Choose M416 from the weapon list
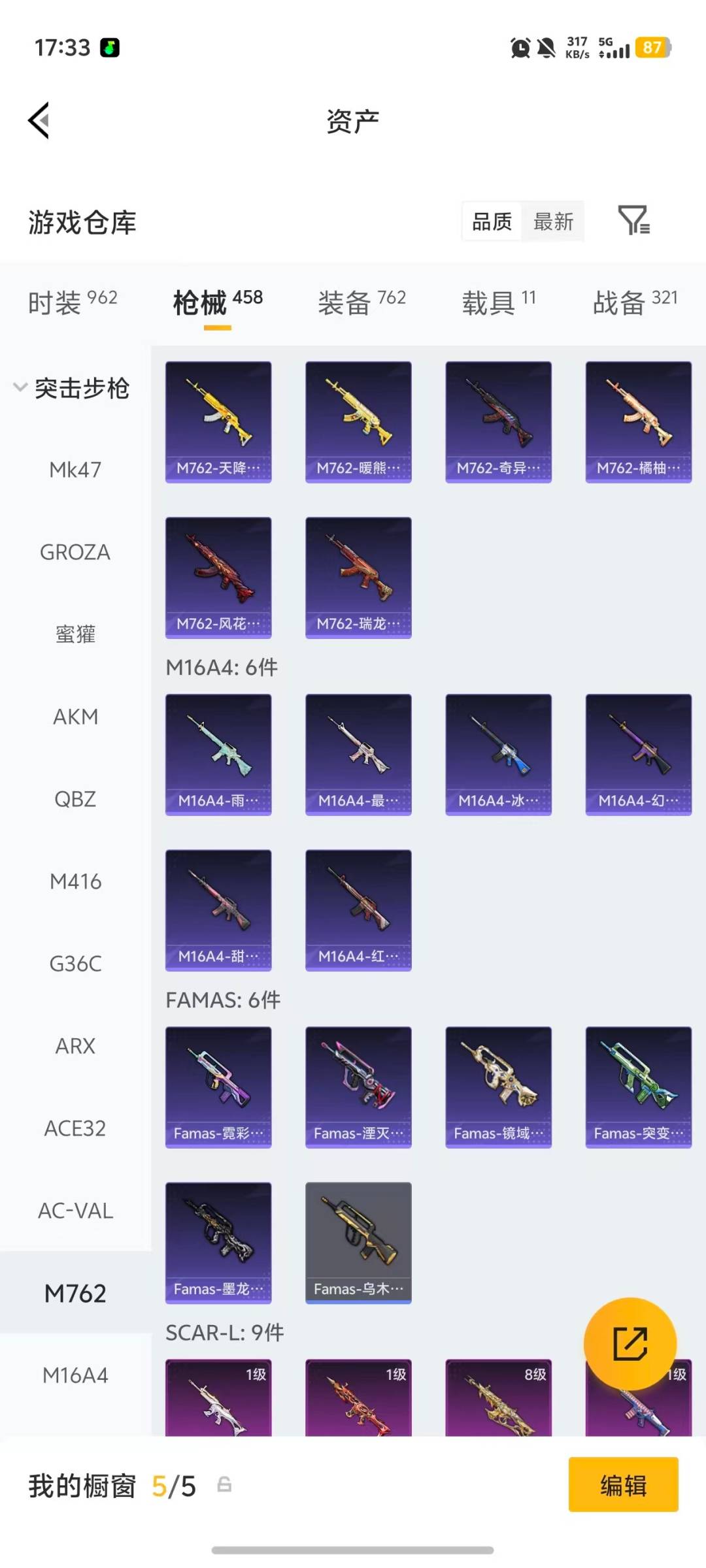 point(75,881)
